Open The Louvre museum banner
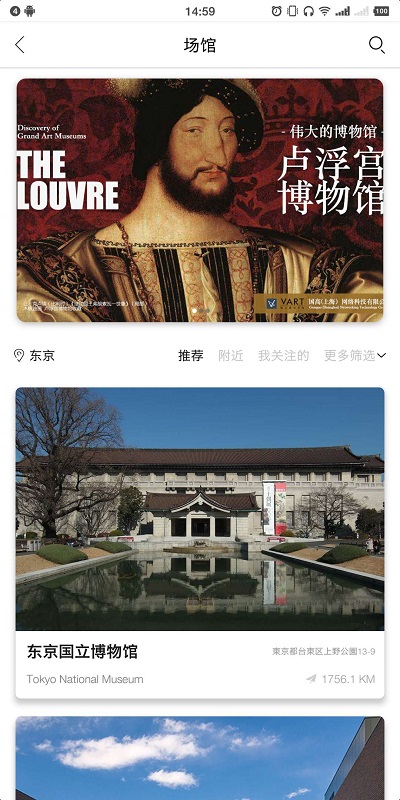 (200, 200)
